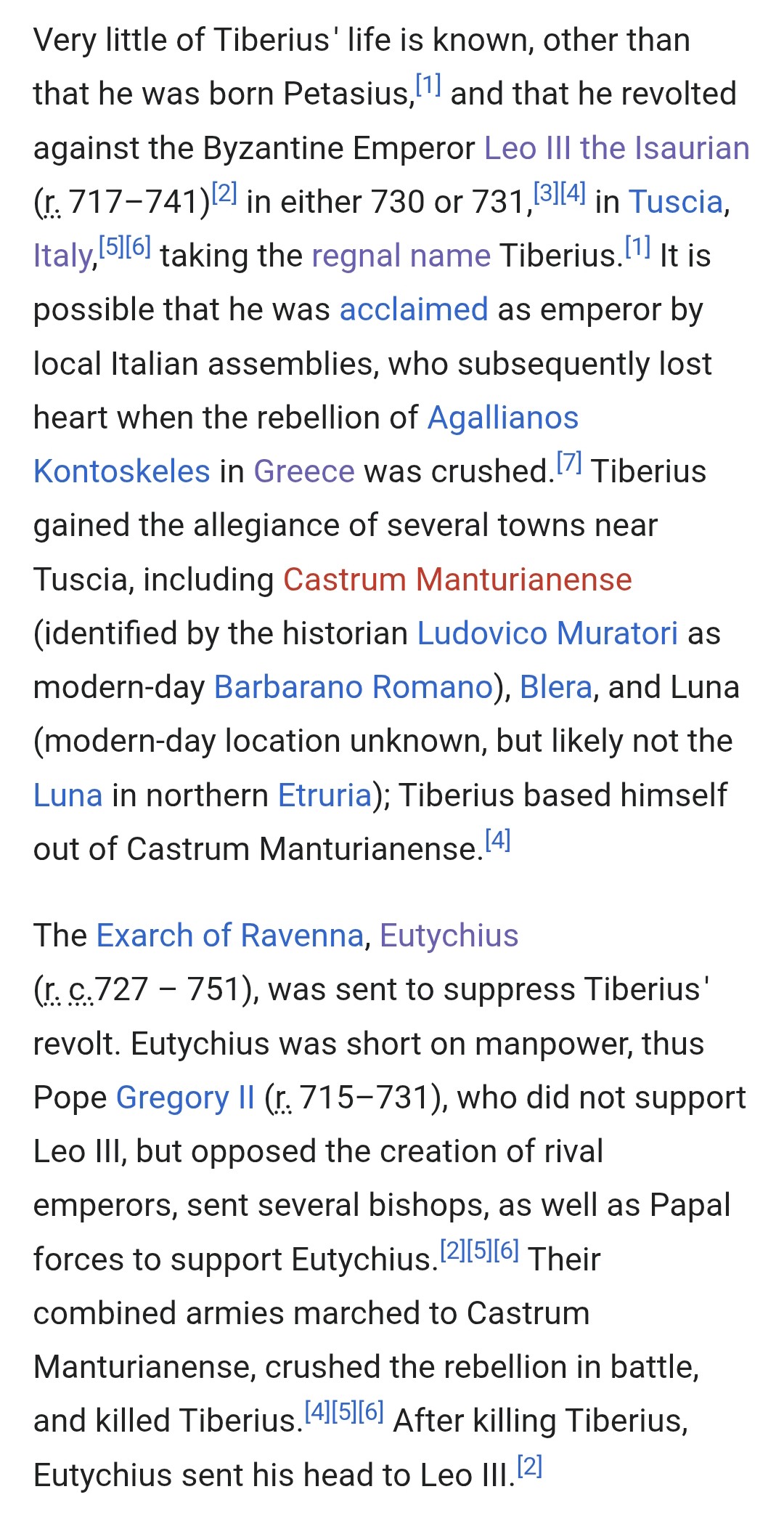784x1521 pixels.
Task: Follow the Gregory II link
Action: pos(185,1098)
